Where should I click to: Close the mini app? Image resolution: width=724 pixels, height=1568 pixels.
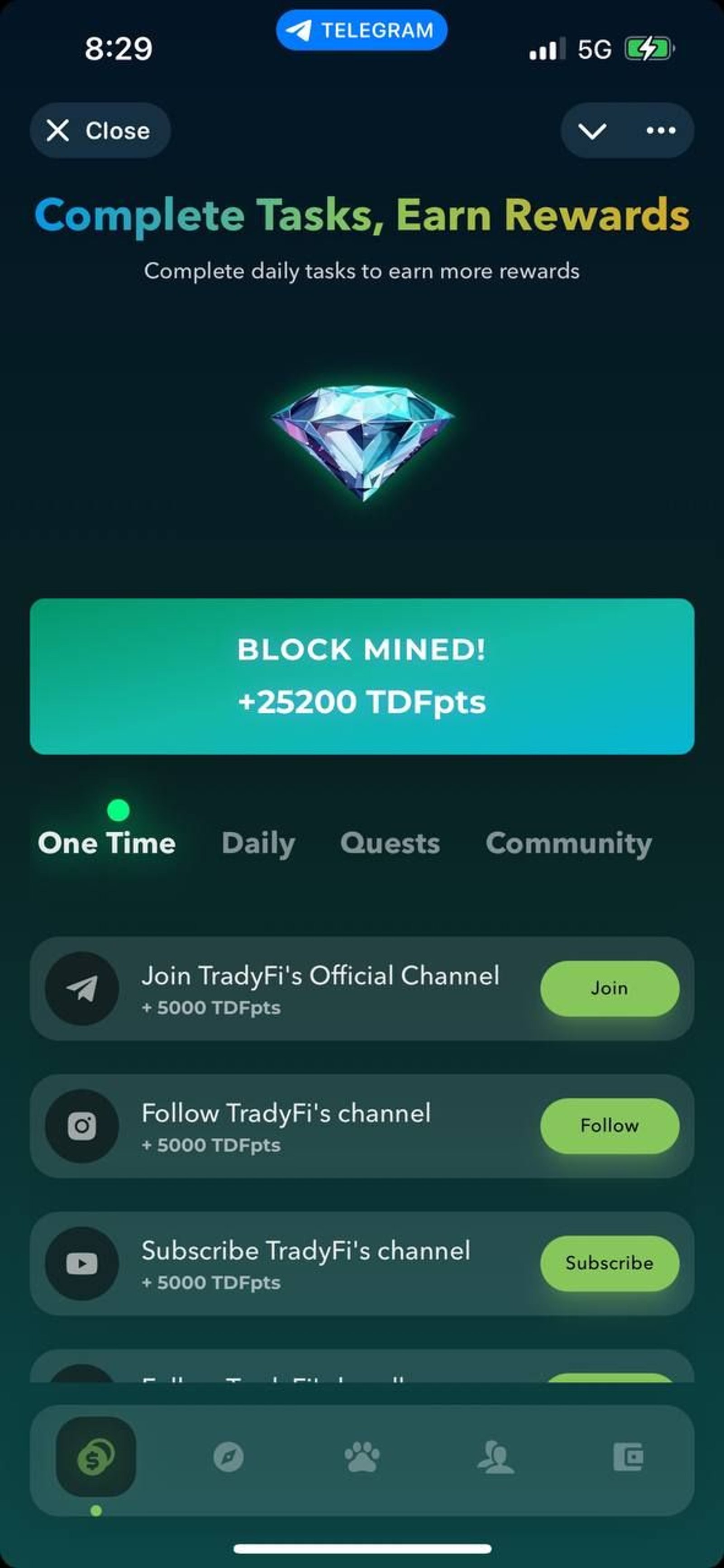coord(99,130)
